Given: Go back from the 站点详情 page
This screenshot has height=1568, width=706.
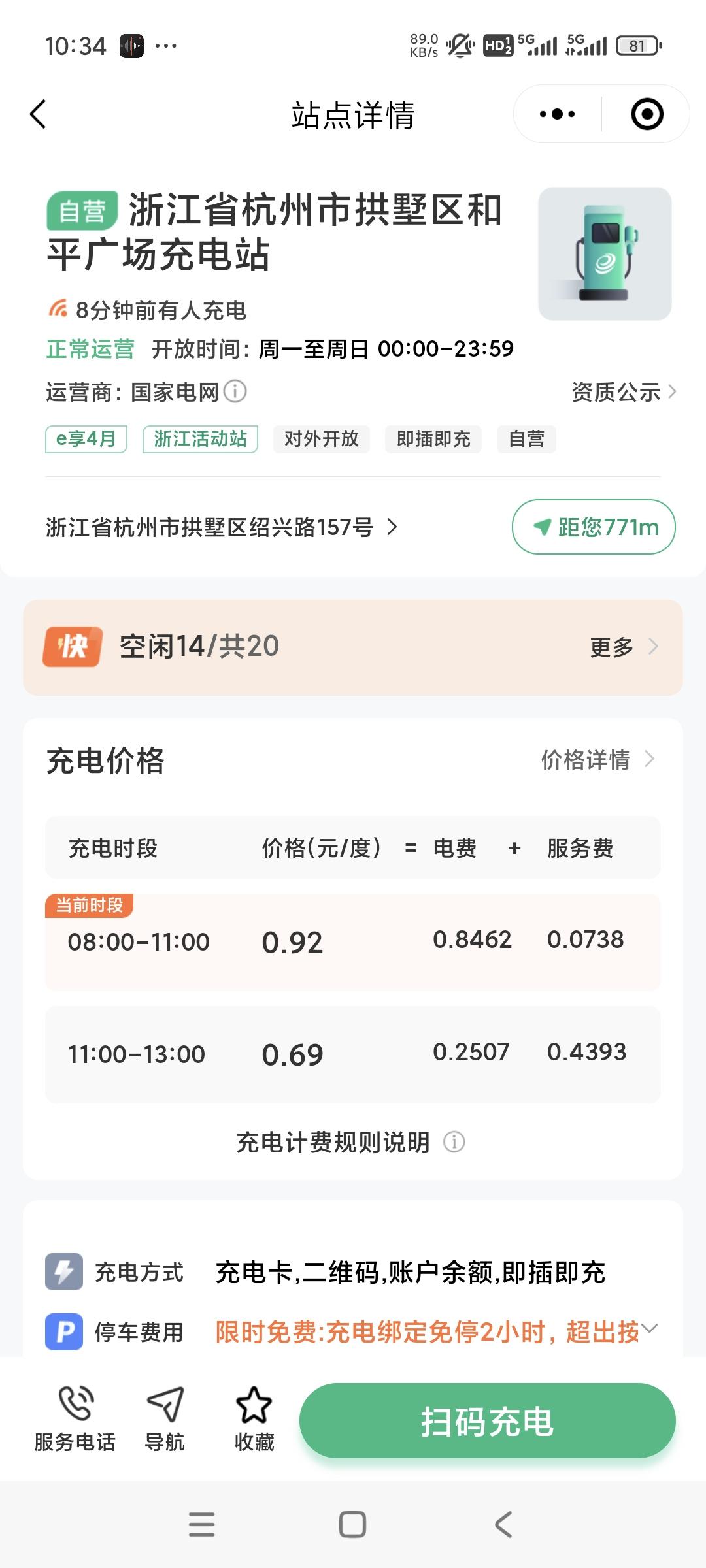Looking at the screenshot, I should click(x=39, y=115).
